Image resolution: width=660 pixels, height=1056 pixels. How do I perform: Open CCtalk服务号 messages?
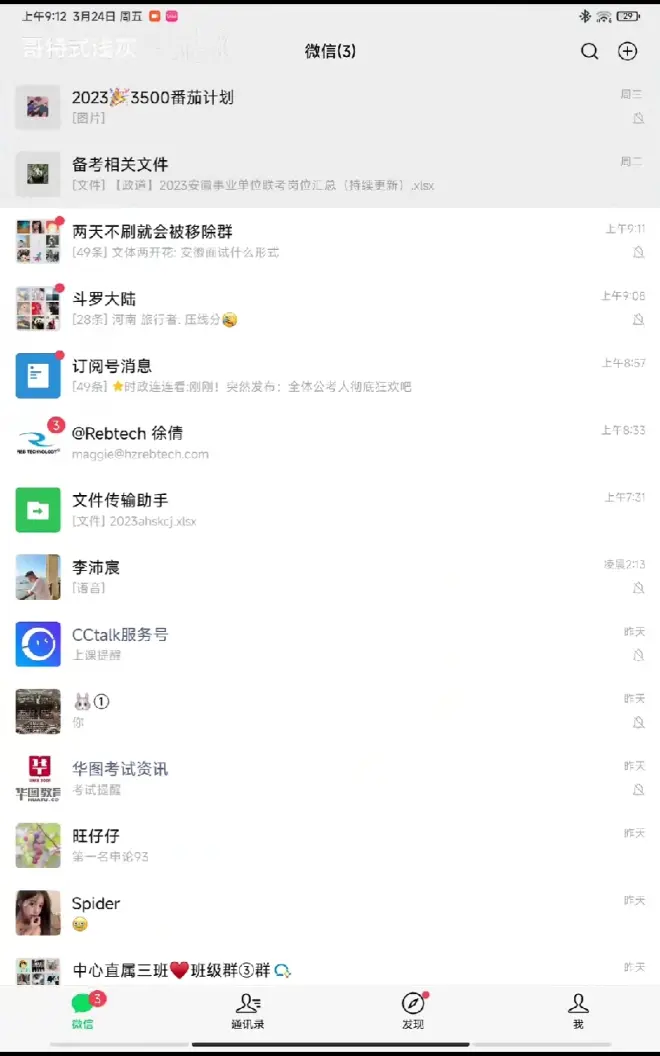pyautogui.click(x=330, y=644)
